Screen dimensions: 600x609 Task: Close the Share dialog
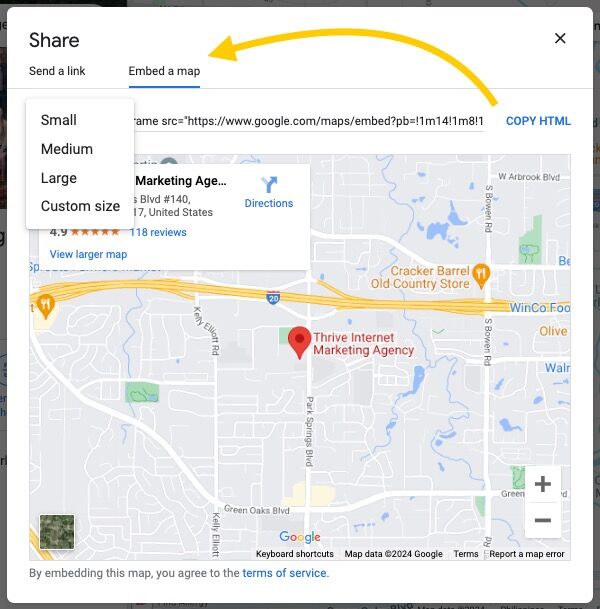560,38
